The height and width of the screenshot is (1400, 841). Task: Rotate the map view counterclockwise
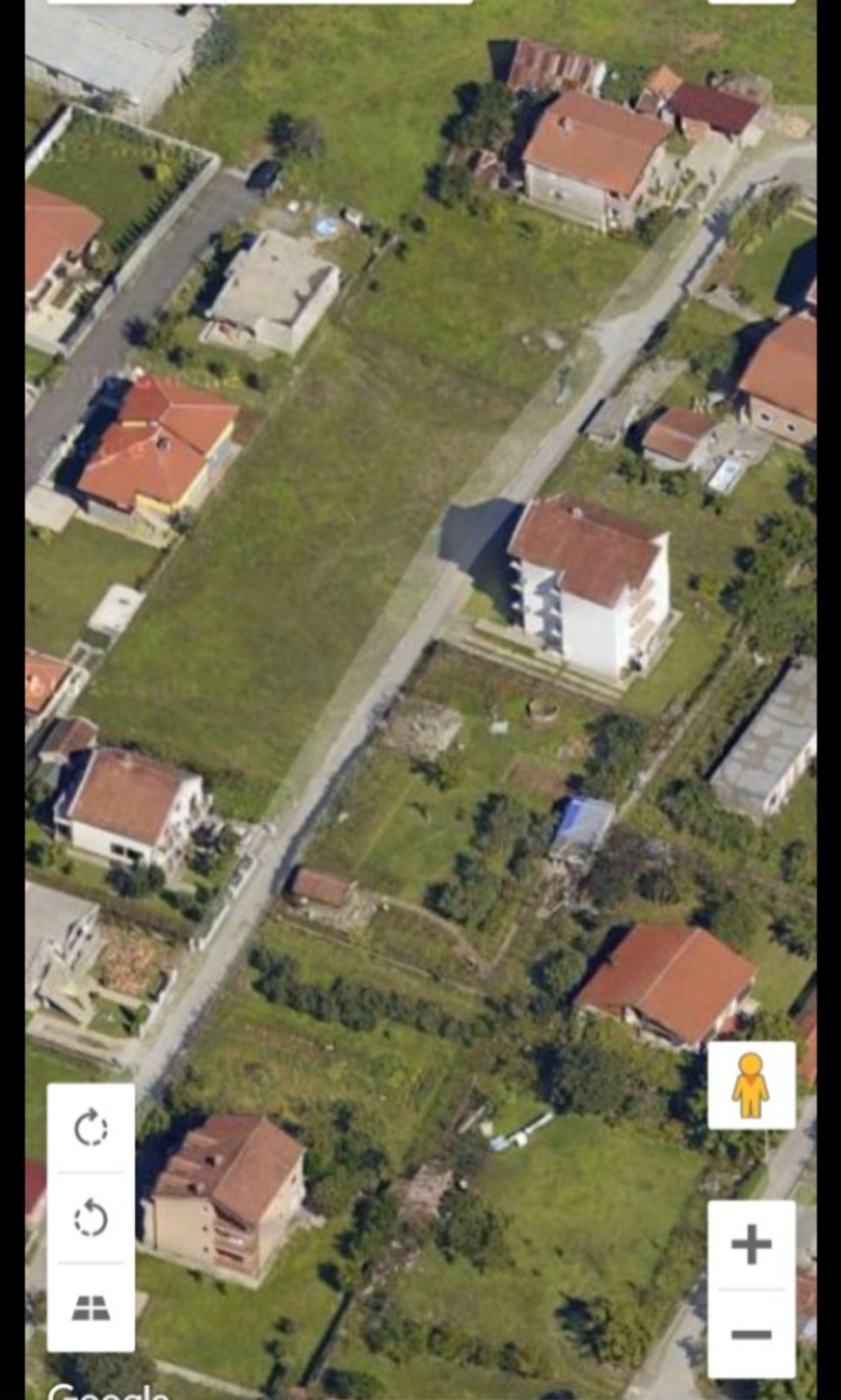91,1218
